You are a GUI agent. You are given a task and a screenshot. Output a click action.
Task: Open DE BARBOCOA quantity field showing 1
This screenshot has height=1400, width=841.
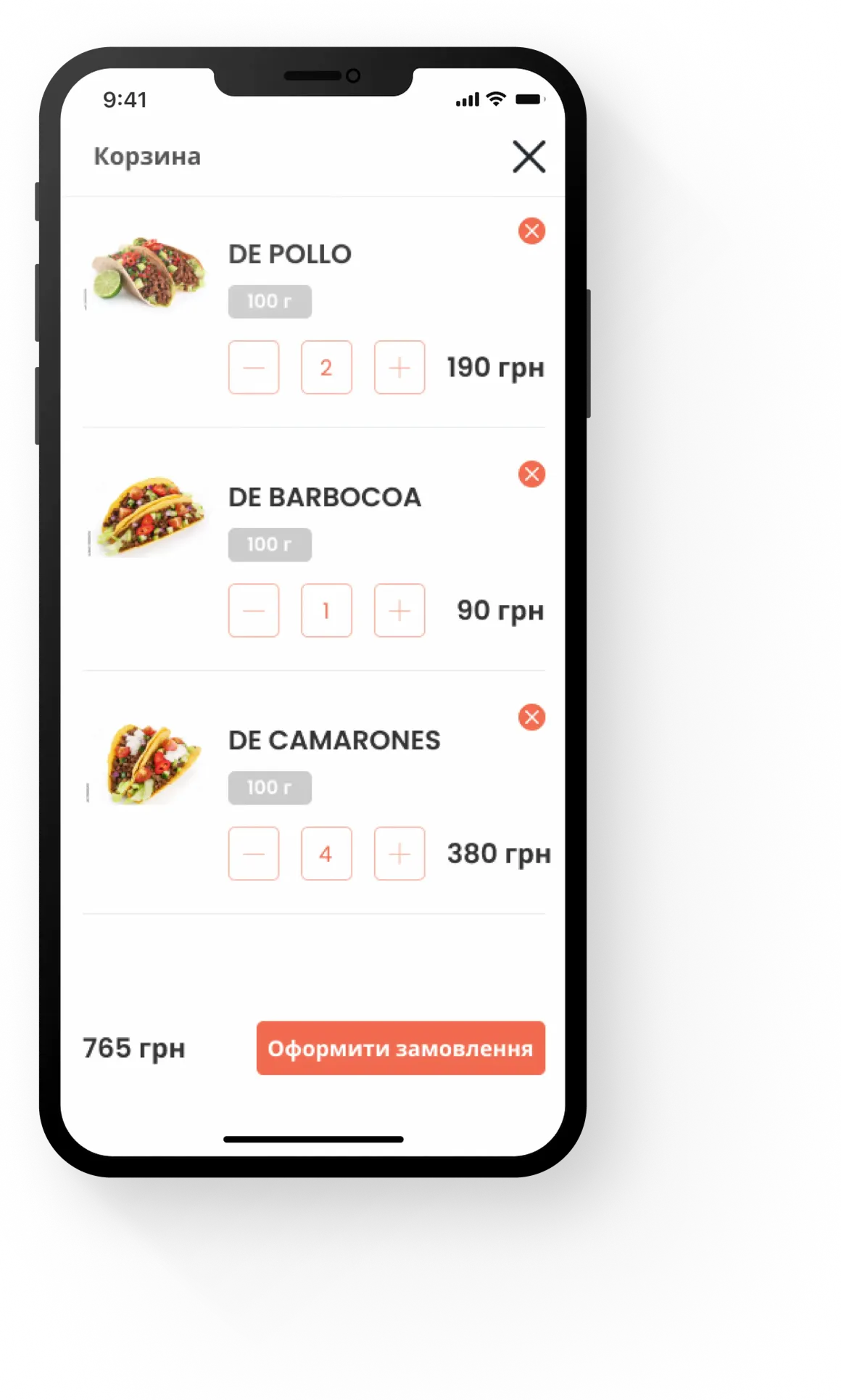[326, 612]
